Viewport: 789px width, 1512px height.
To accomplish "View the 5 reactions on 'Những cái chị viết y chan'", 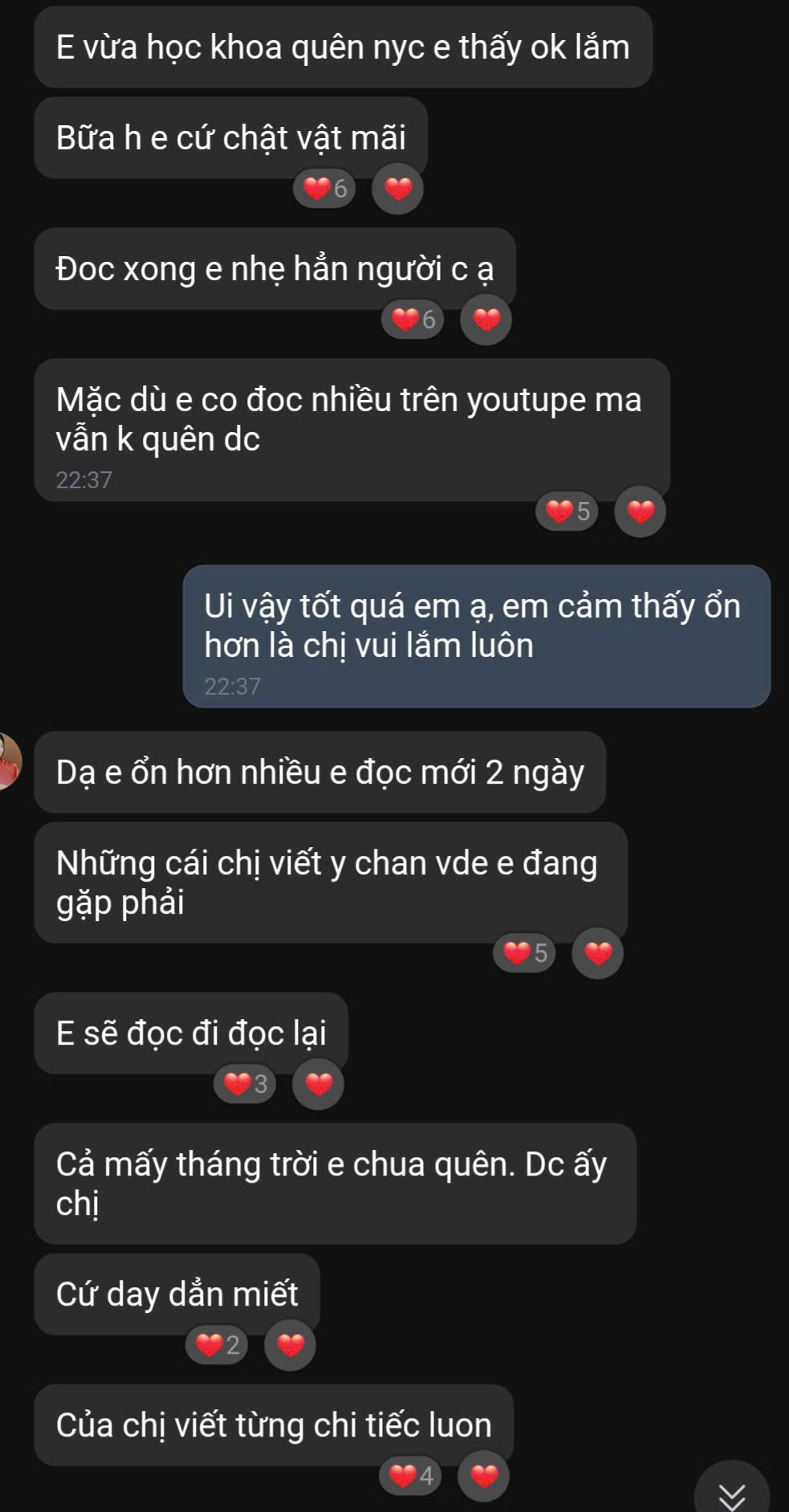I will tap(525, 953).
